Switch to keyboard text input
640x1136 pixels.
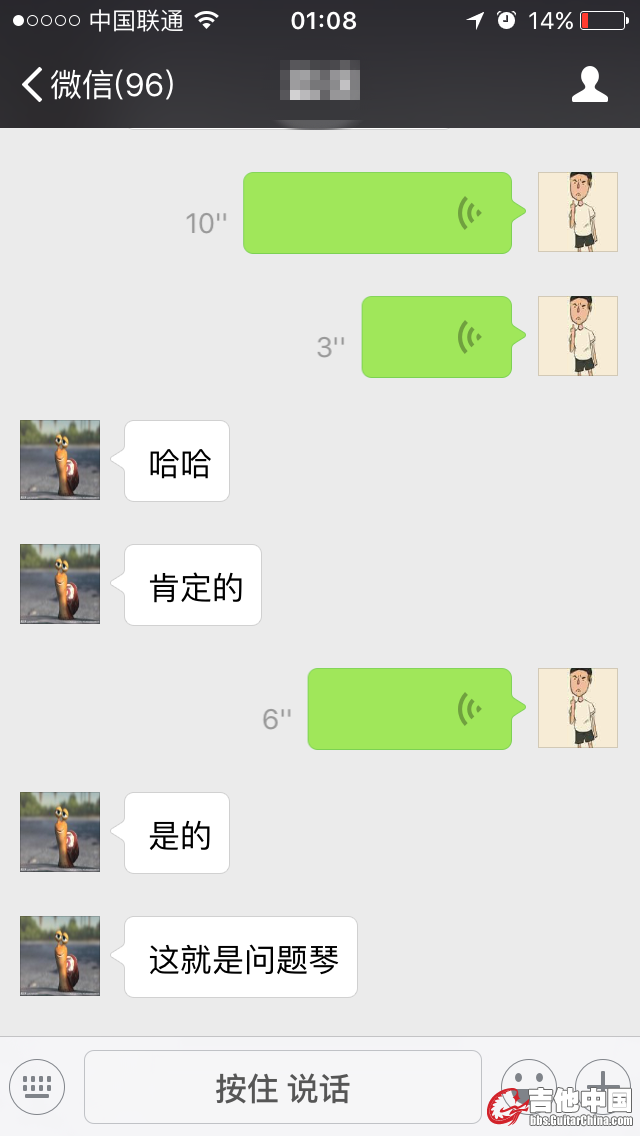coord(37,1086)
